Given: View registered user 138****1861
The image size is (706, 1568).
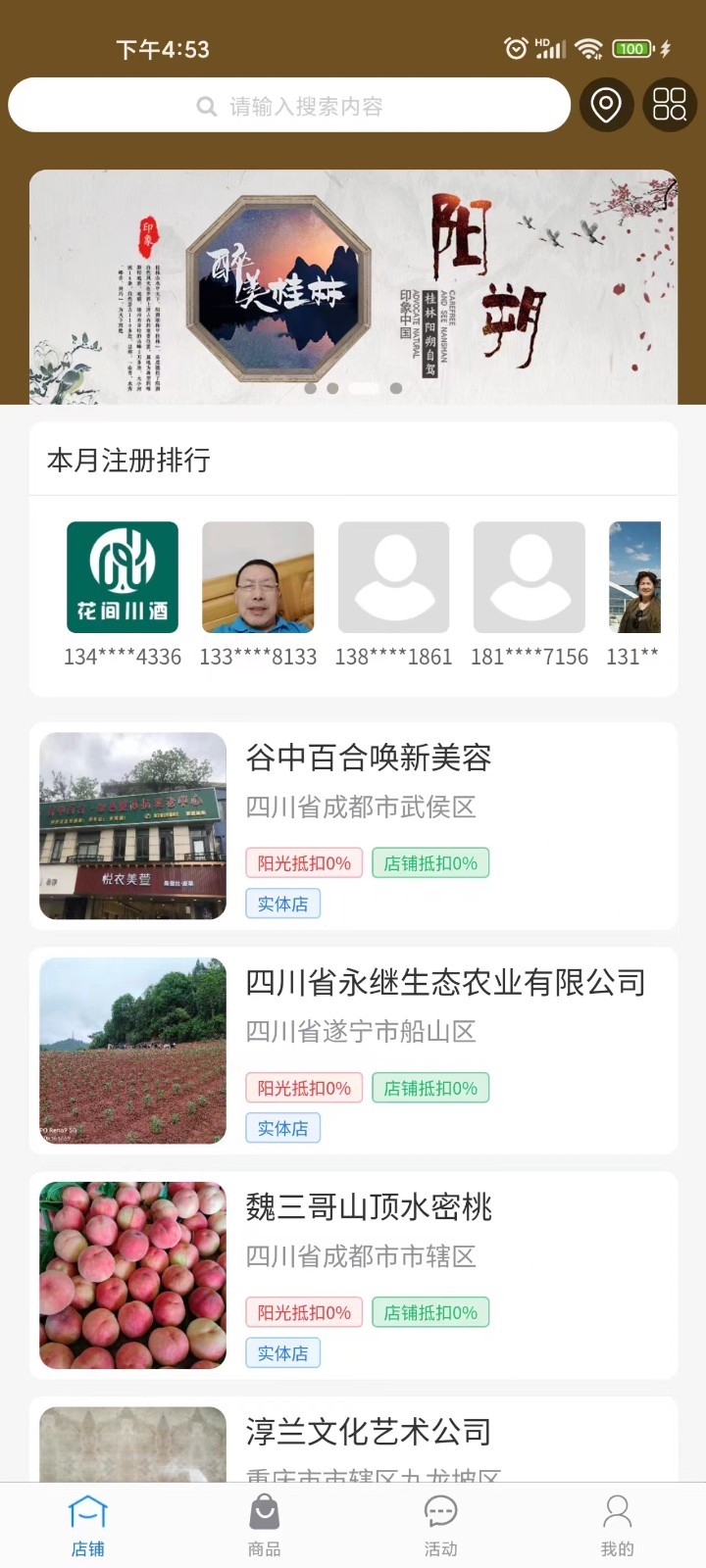Looking at the screenshot, I should pos(393,578).
